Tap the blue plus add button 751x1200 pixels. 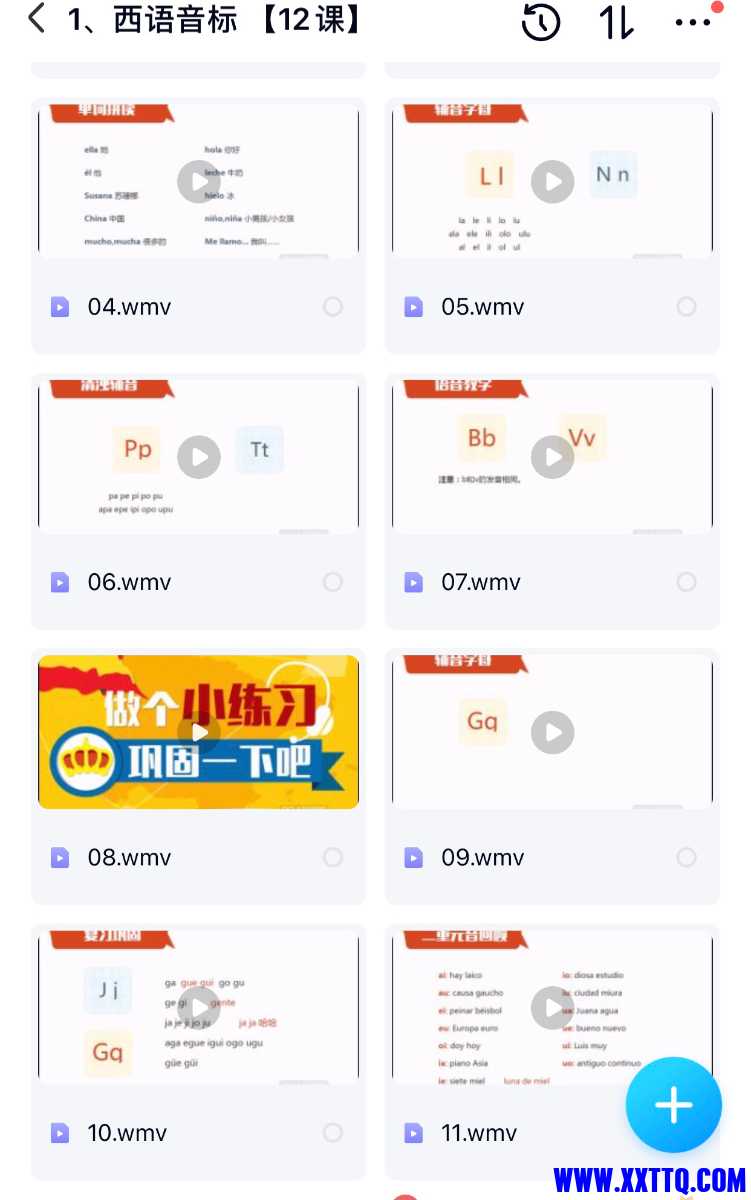673,1105
